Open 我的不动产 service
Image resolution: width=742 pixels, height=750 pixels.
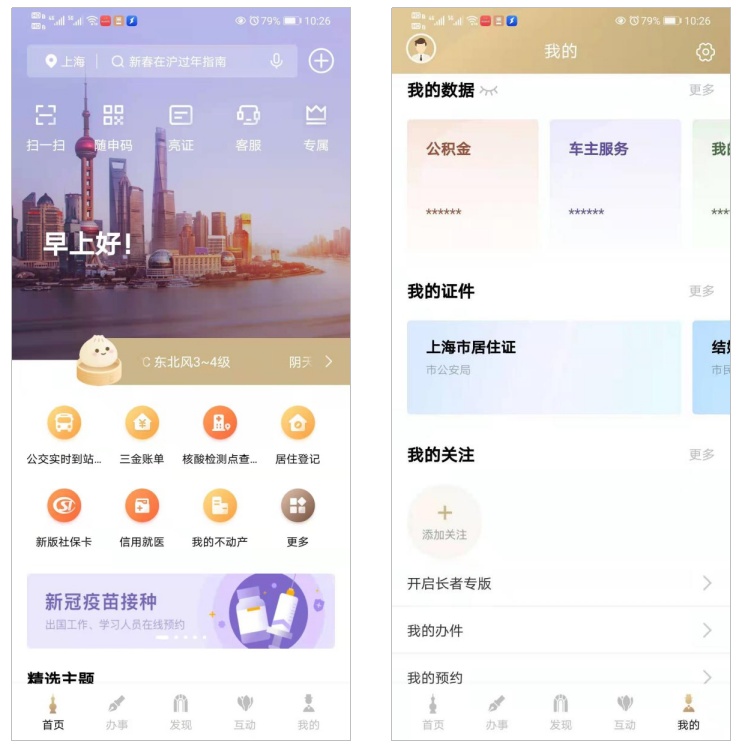(220, 517)
